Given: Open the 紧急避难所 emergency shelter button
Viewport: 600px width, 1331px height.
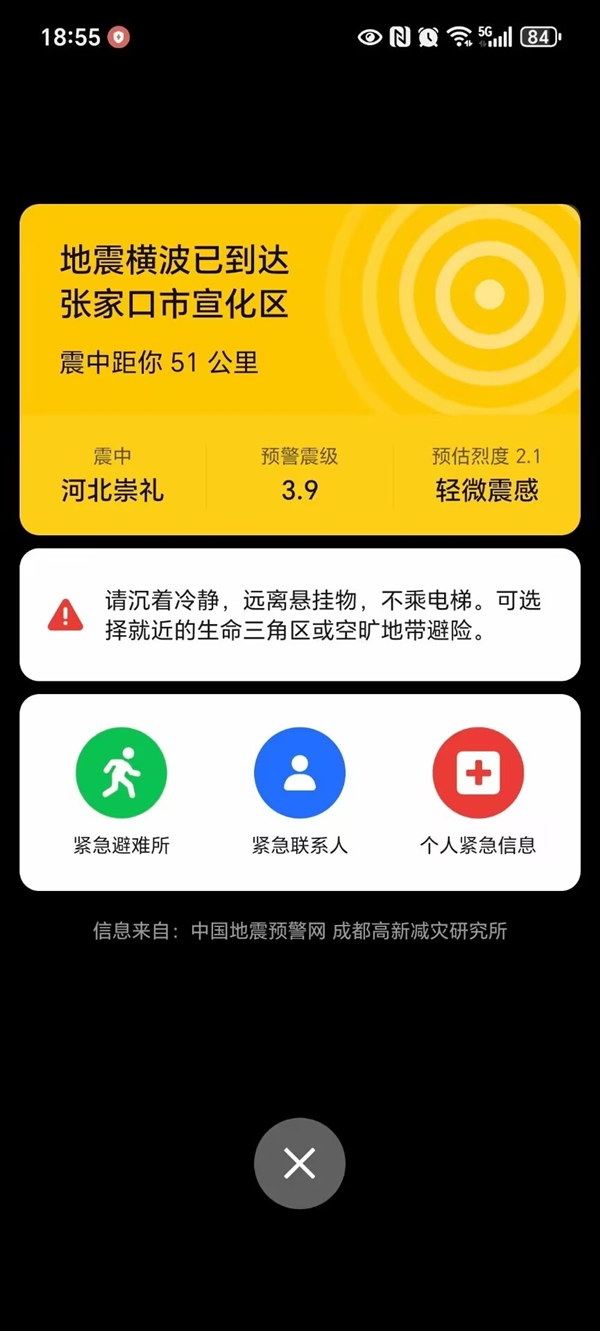Looking at the screenshot, I should [121, 774].
